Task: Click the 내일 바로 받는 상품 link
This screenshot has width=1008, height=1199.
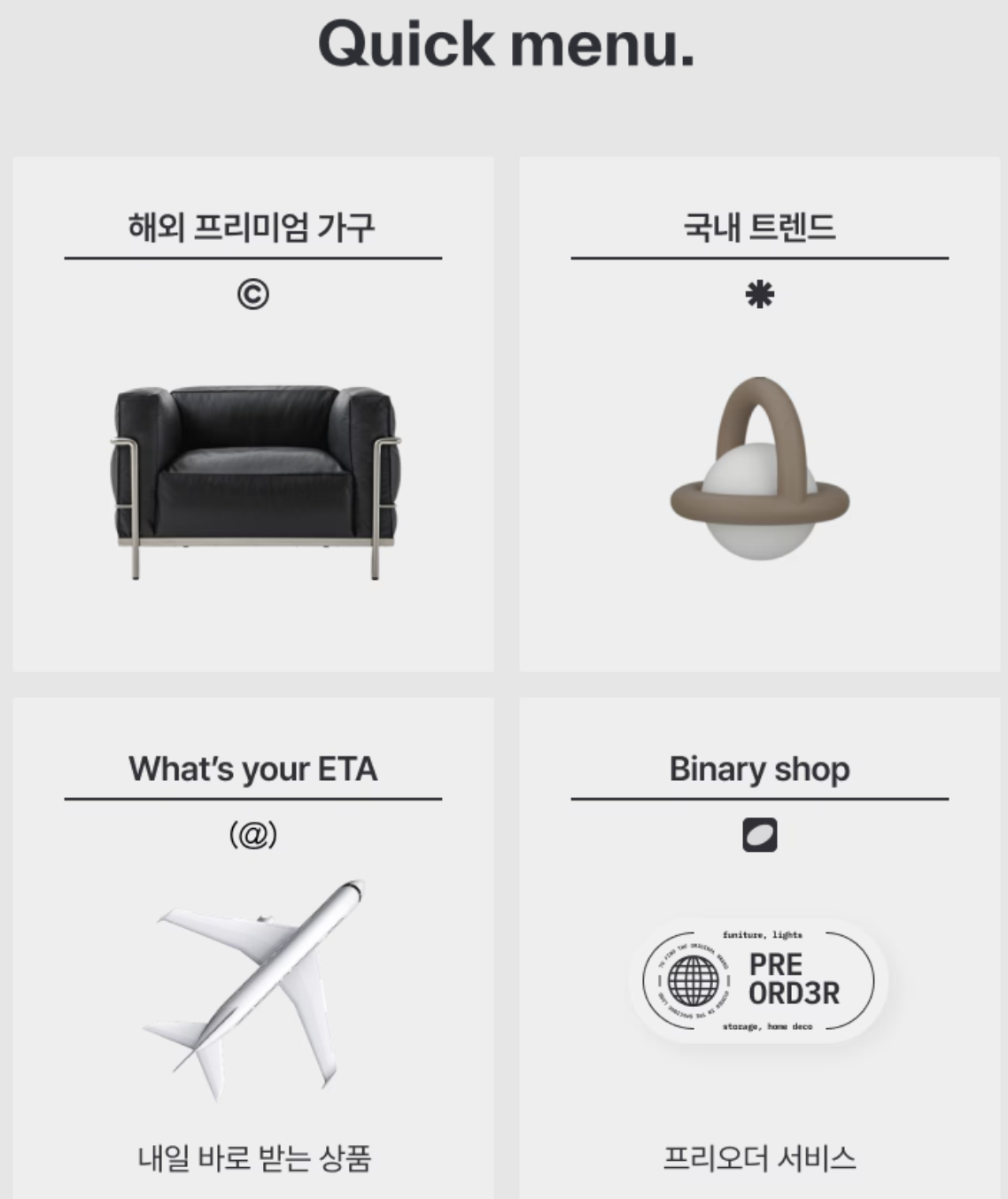Action: click(x=260, y=1155)
